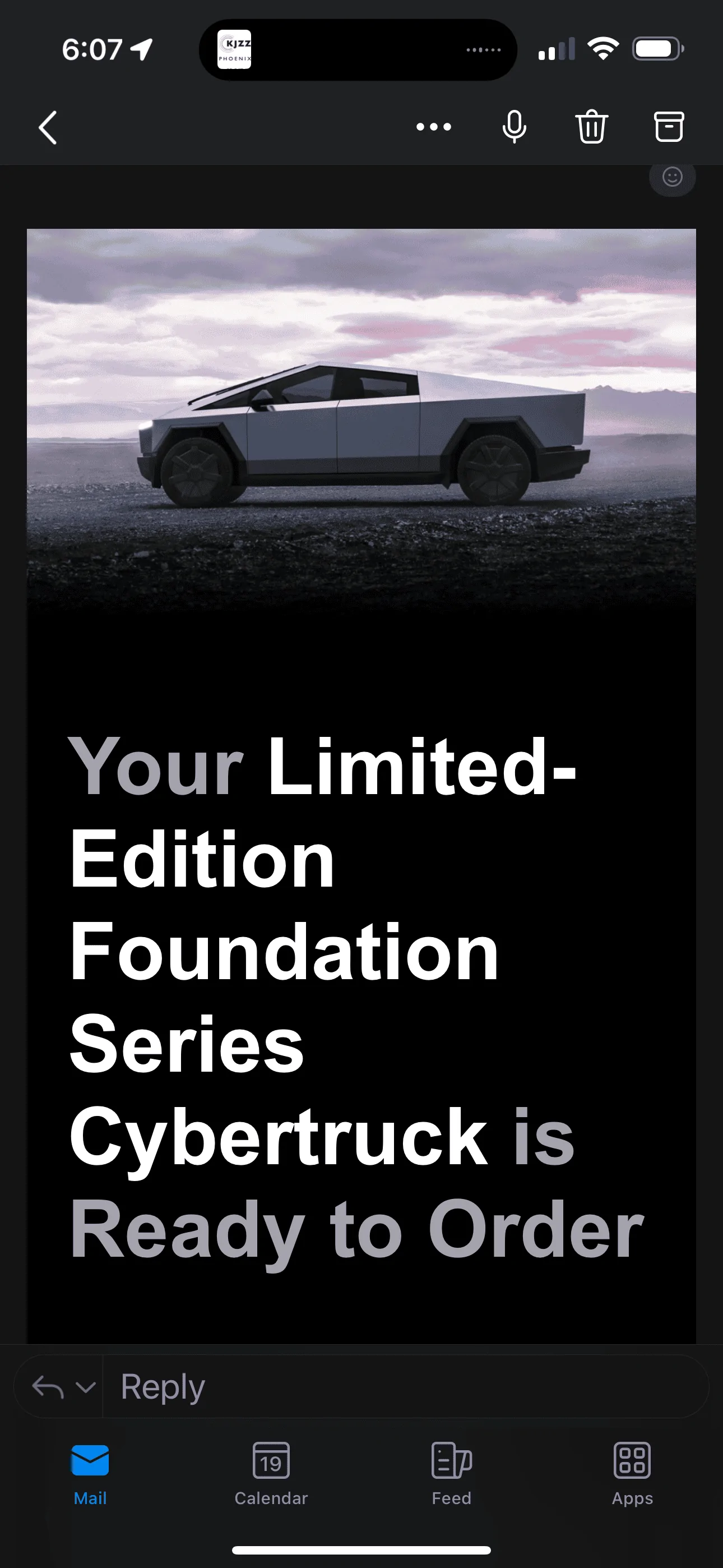Image resolution: width=723 pixels, height=1568 pixels.
Task: Tap the Reply field to respond
Action: coord(405,1387)
